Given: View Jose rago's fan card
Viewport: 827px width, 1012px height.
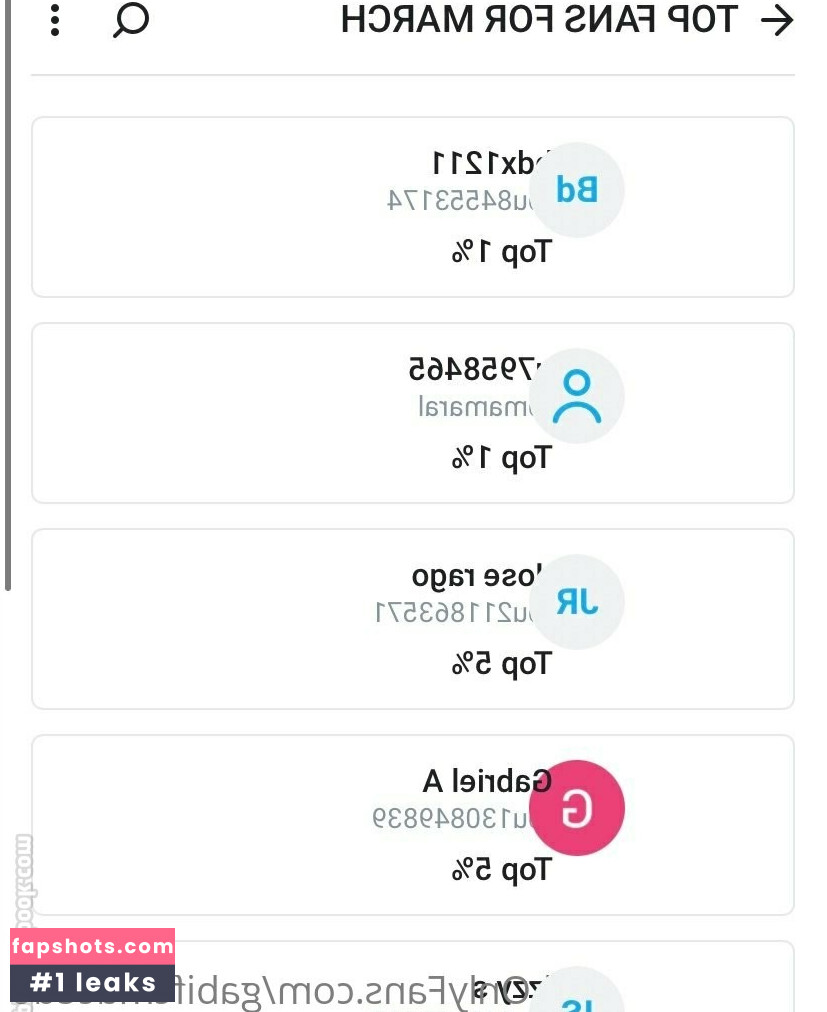Looking at the screenshot, I should point(412,619).
